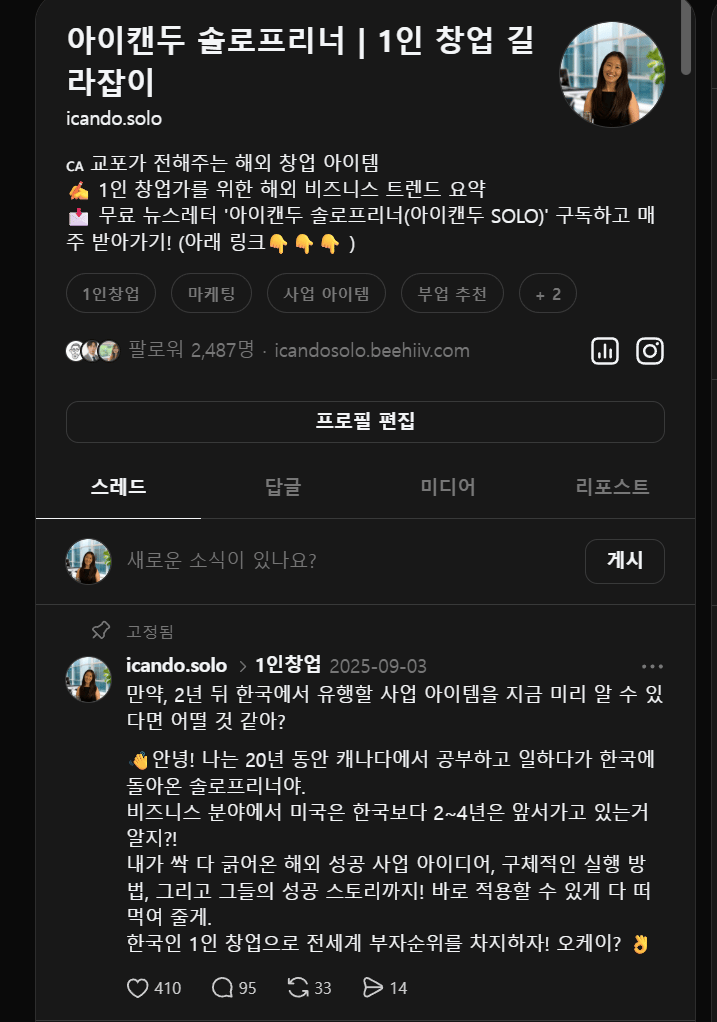Select the 사업 아이템 topic chip
This screenshot has width=717, height=1022.
(326, 294)
